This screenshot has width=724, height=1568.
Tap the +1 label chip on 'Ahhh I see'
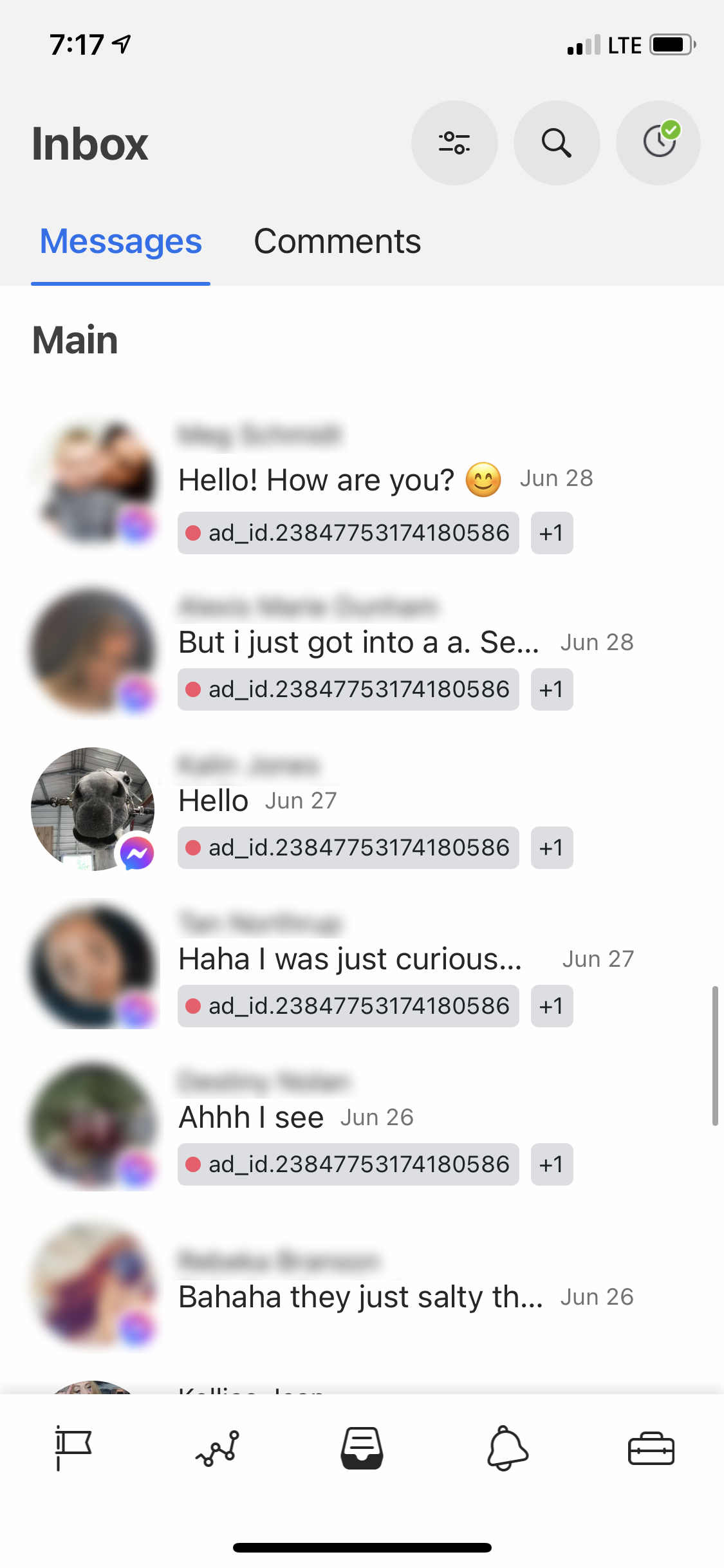(552, 1164)
